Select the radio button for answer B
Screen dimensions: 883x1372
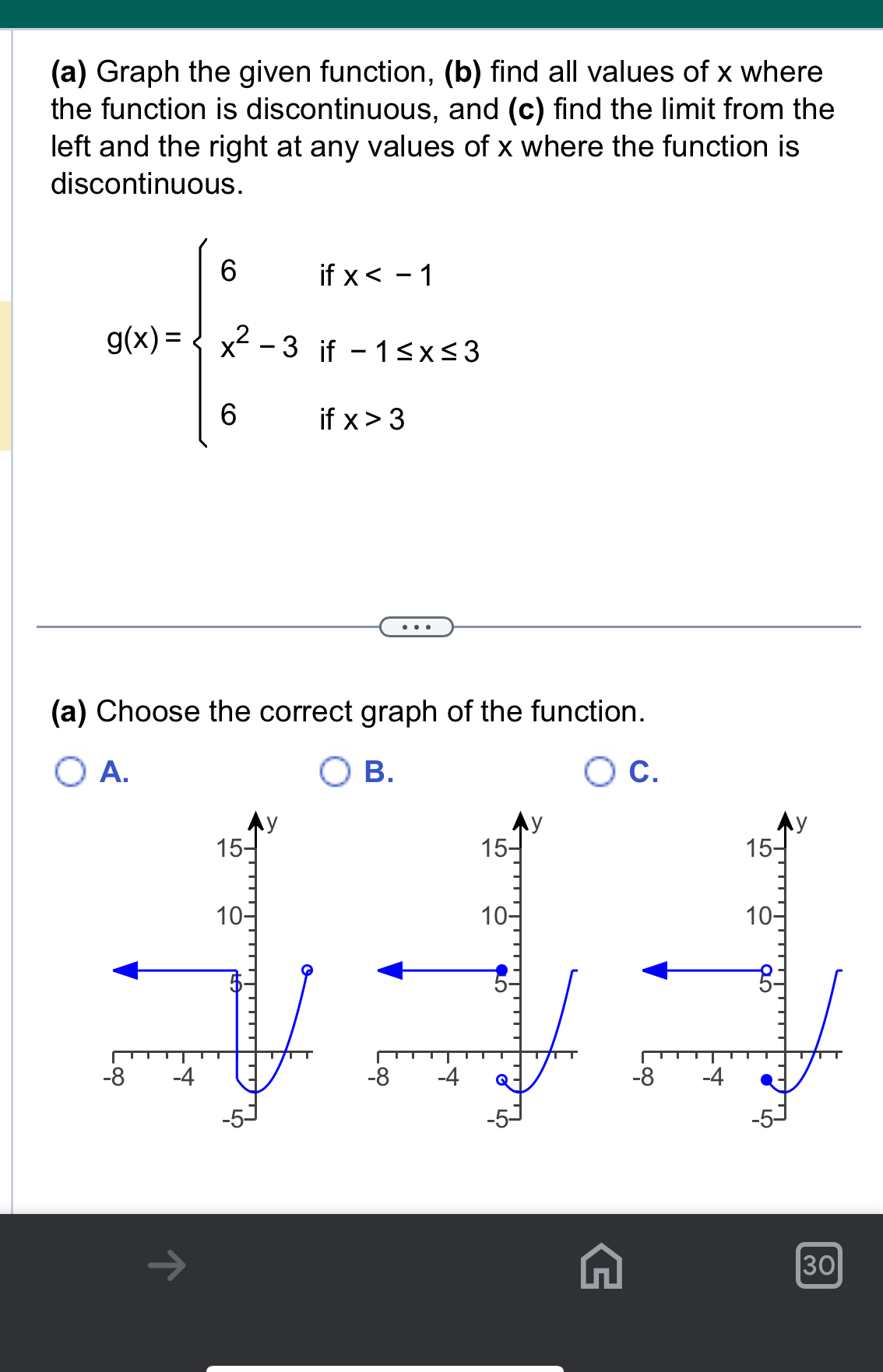336,773
